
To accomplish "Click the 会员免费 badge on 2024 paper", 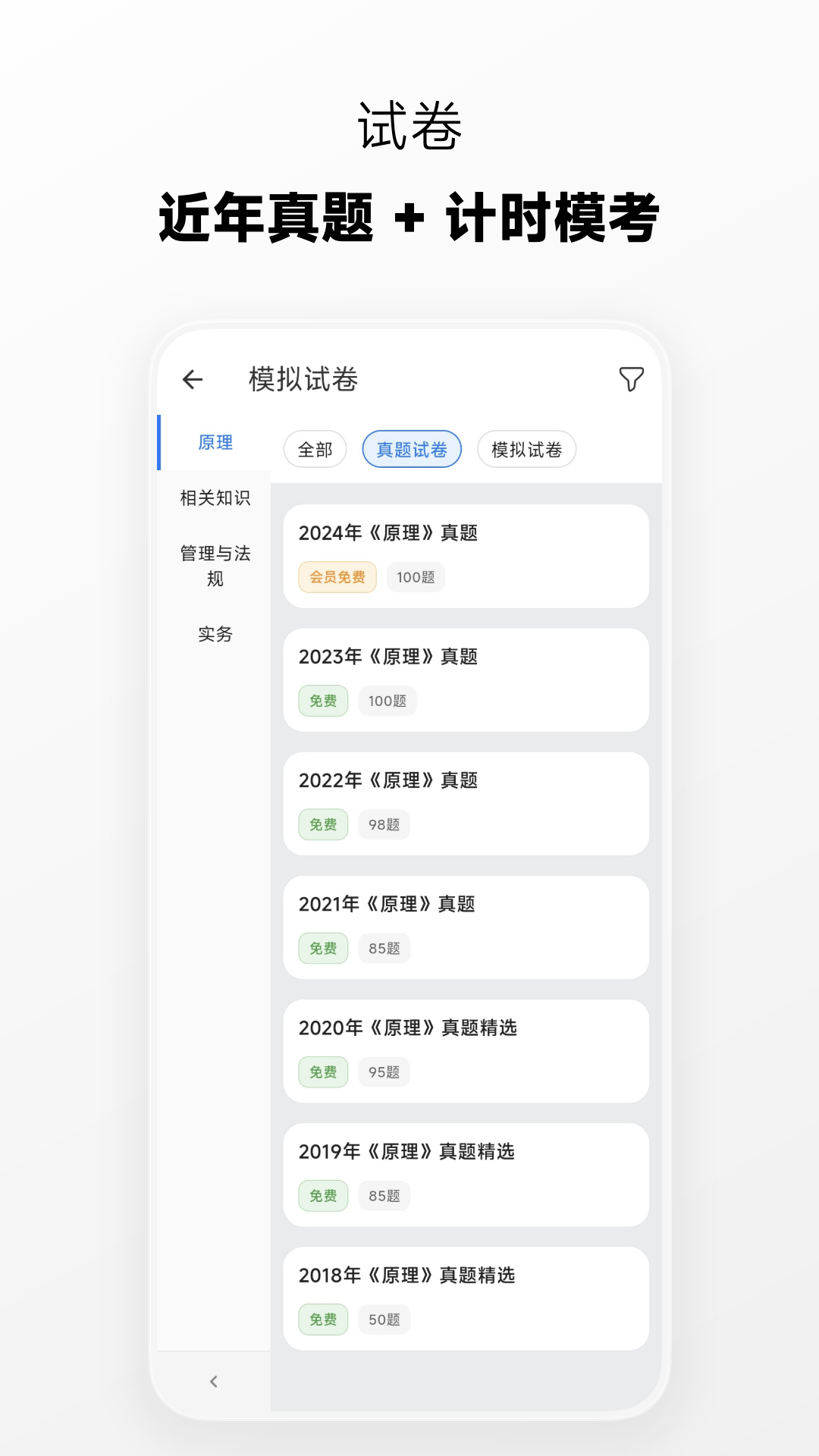I will tap(336, 577).
